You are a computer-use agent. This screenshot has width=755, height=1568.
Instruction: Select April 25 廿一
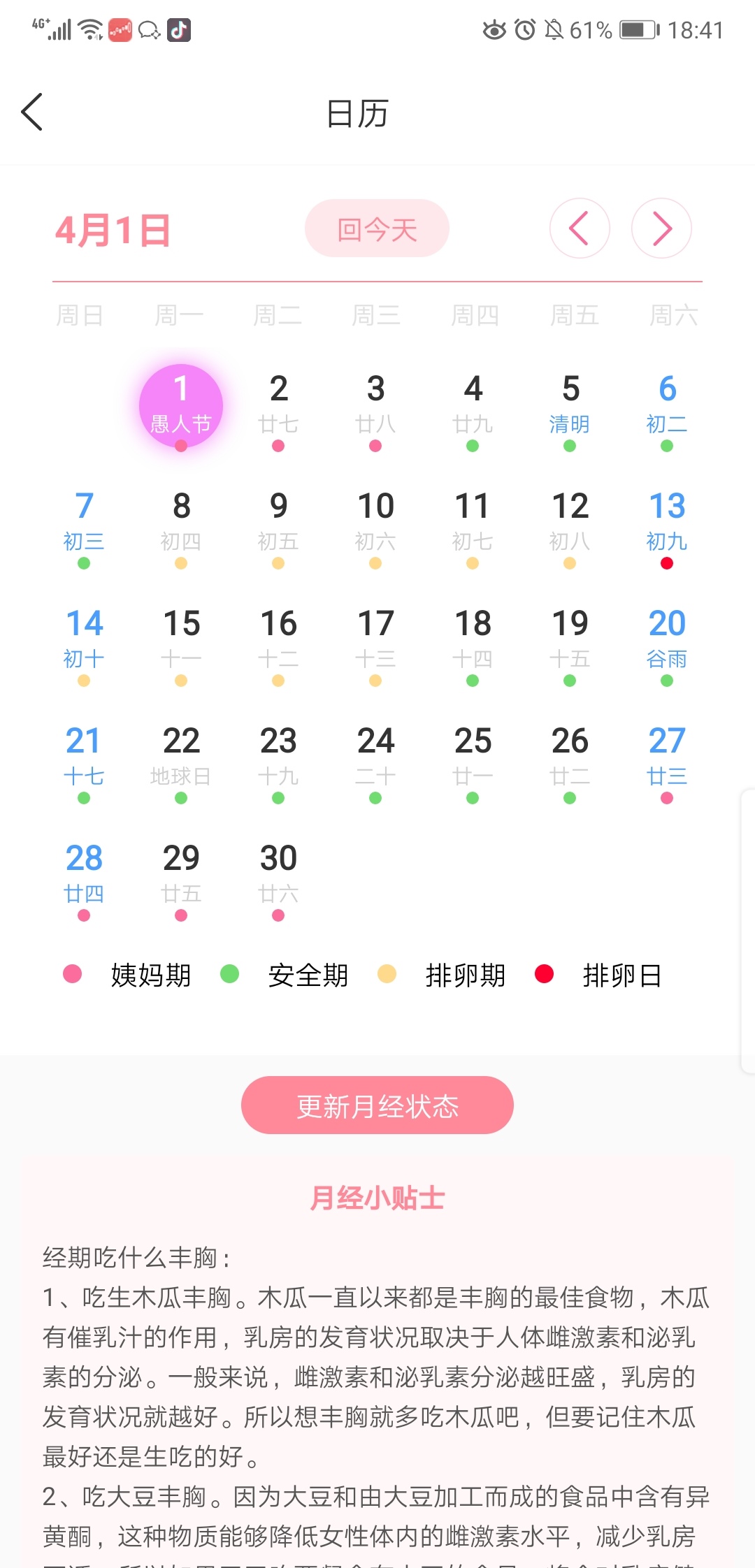click(x=473, y=757)
